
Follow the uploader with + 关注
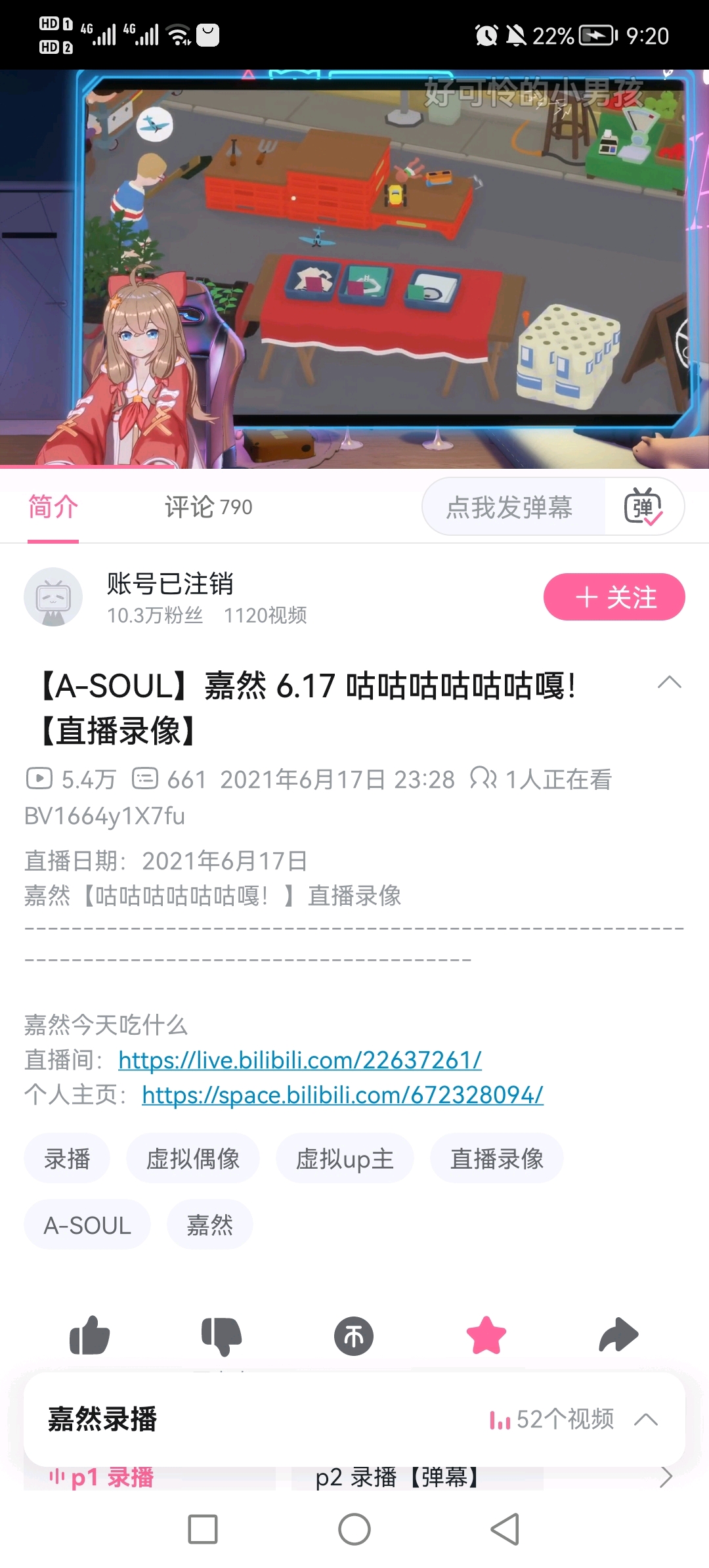coord(614,597)
